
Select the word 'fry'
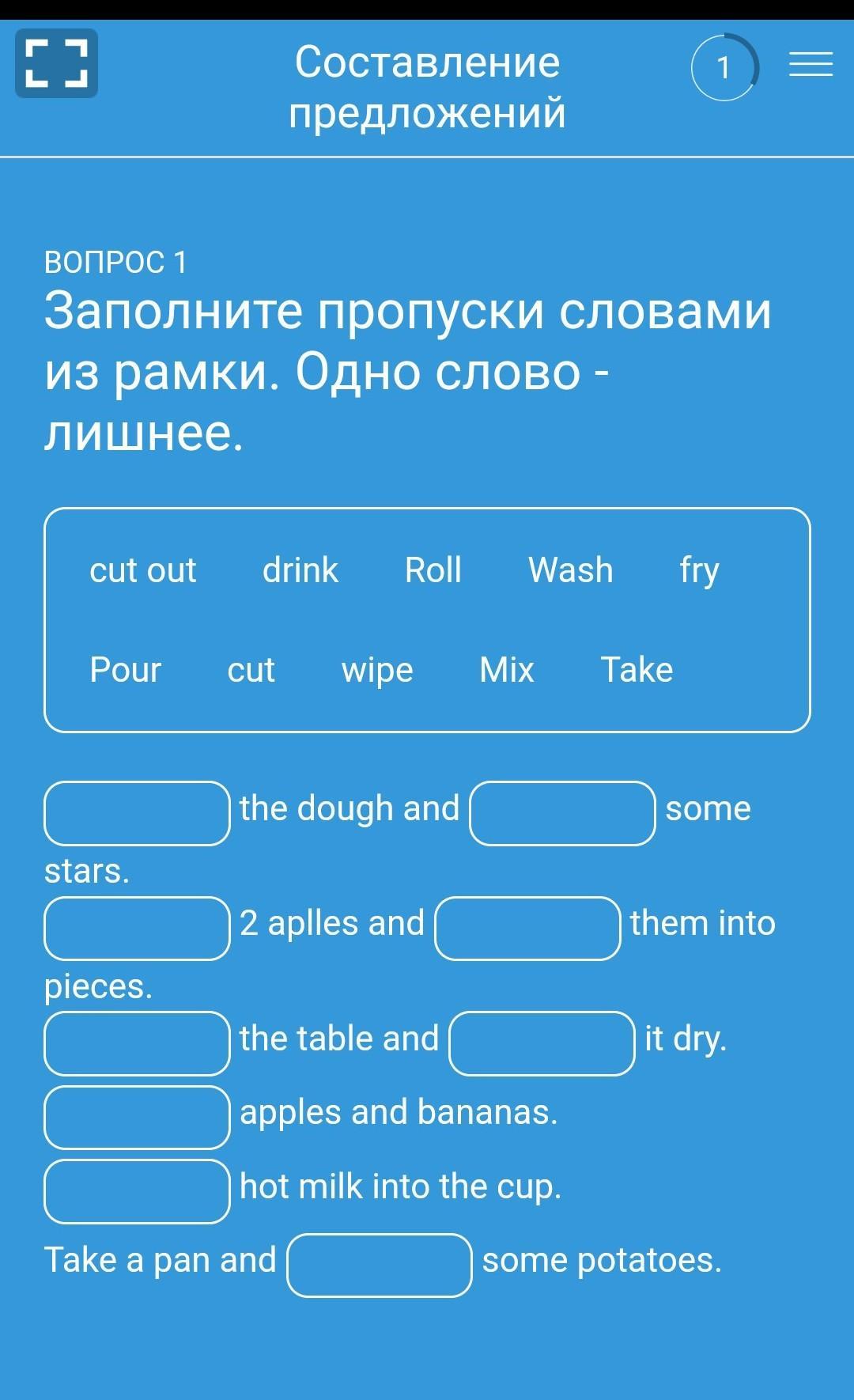click(700, 570)
